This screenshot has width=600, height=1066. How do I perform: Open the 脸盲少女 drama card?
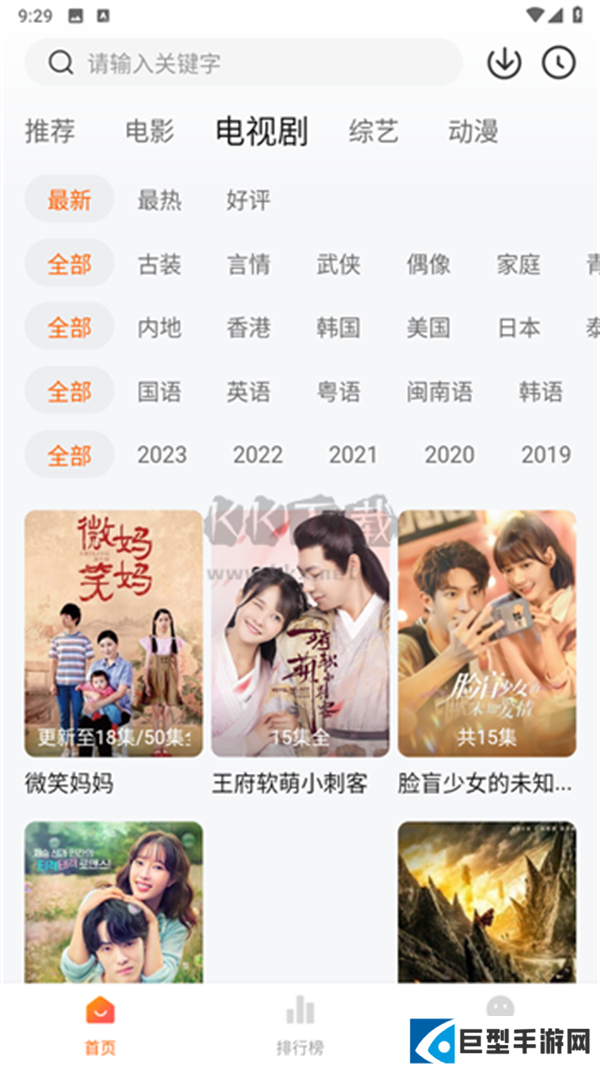[487, 633]
